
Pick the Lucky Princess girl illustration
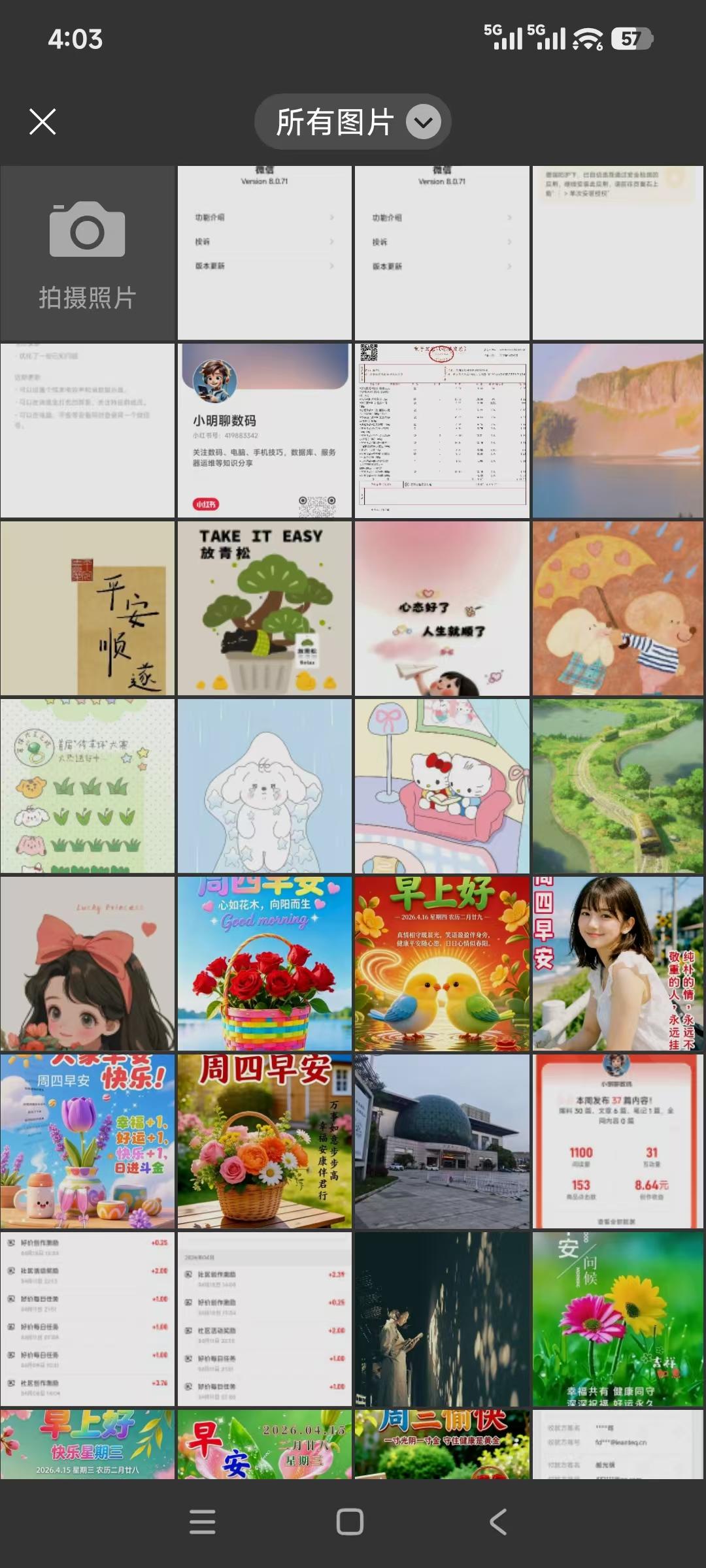pyautogui.click(x=88, y=964)
